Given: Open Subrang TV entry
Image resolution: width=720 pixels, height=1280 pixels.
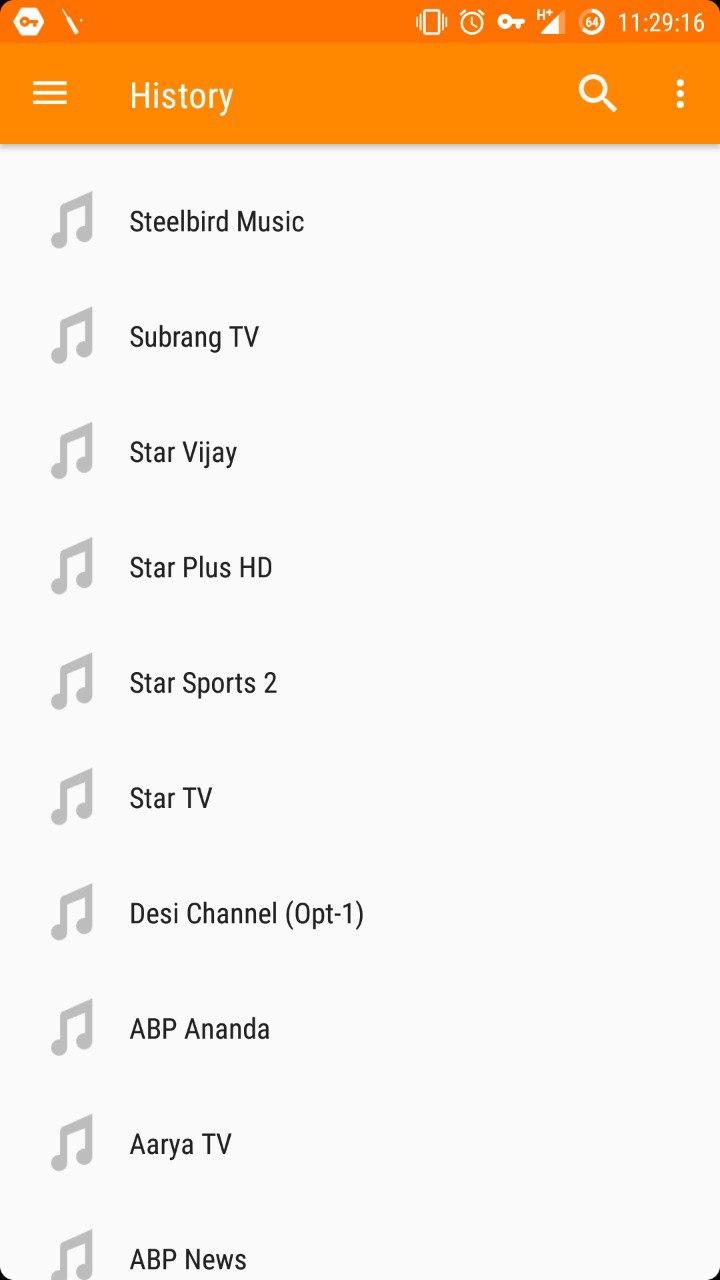Looking at the screenshot, I should coord(360,337).
